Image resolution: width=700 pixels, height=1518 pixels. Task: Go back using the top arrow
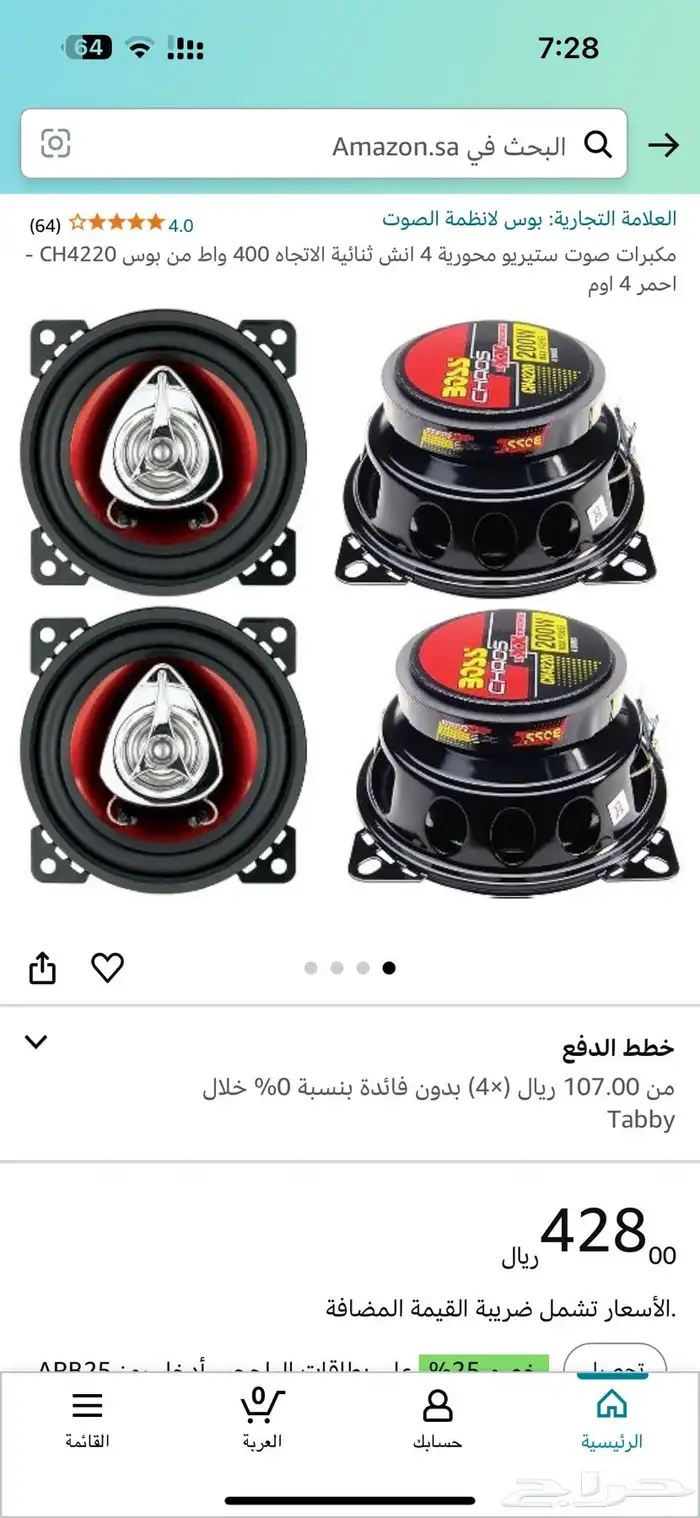coord(663,146)
